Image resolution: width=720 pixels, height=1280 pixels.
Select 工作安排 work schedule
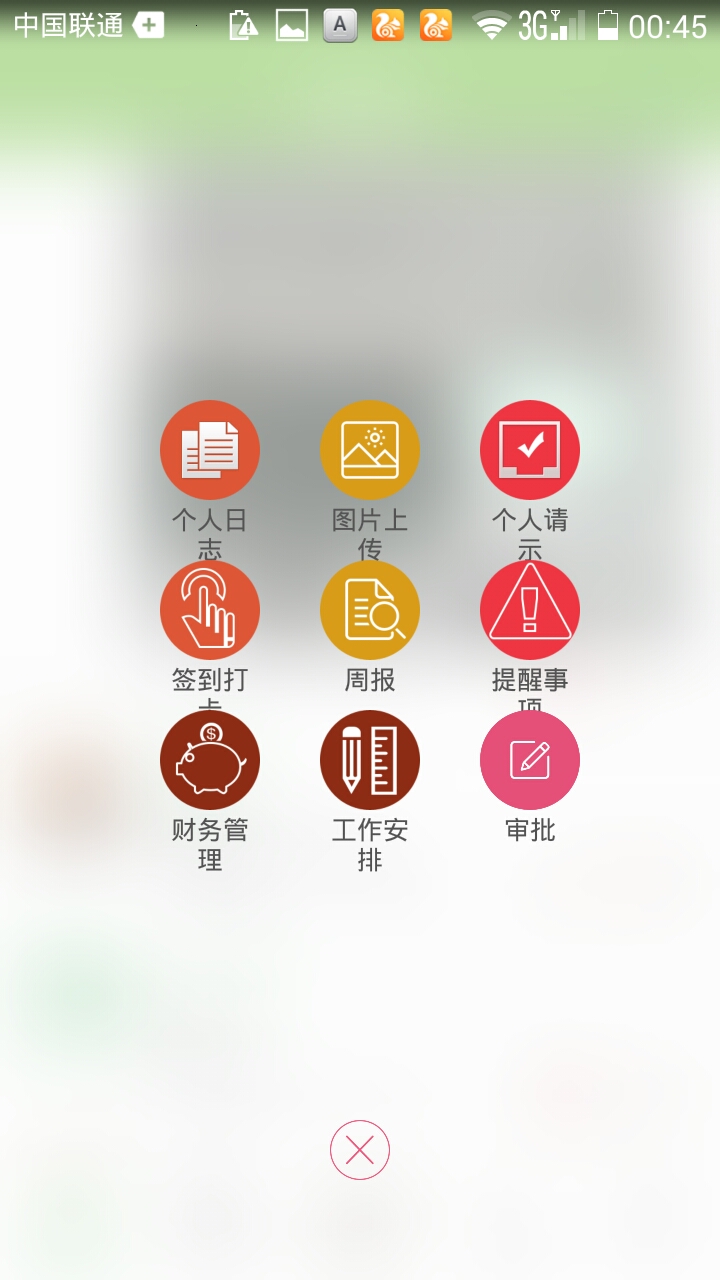click(370, 760)
